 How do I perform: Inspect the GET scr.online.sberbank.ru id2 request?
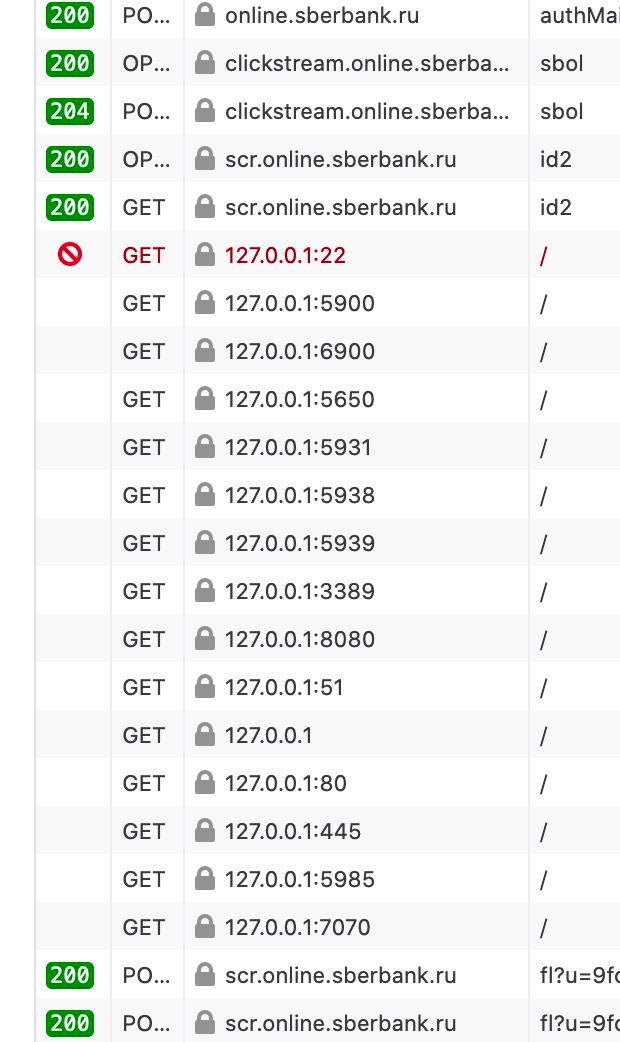[x=328, y=207]
